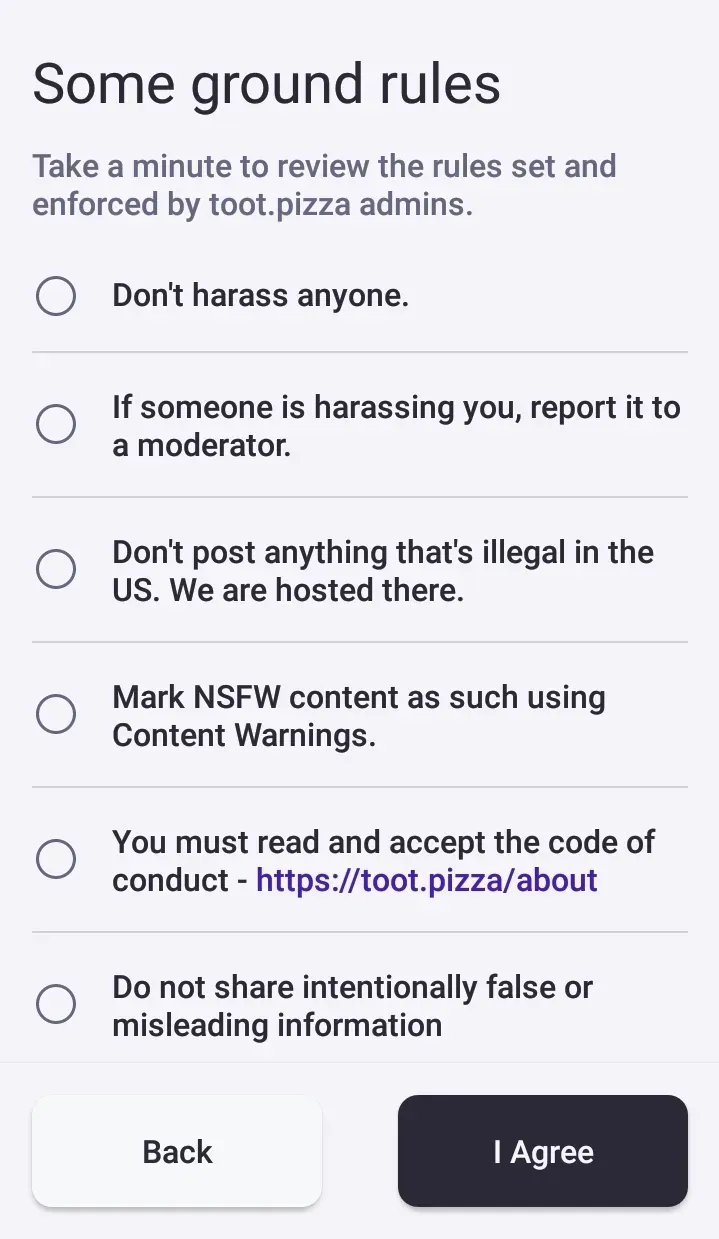Viewport: 719px width, 1239px height.
Task: Accept the rules with I Agree
Action: pyautogui.click(x=543, y=1151)
